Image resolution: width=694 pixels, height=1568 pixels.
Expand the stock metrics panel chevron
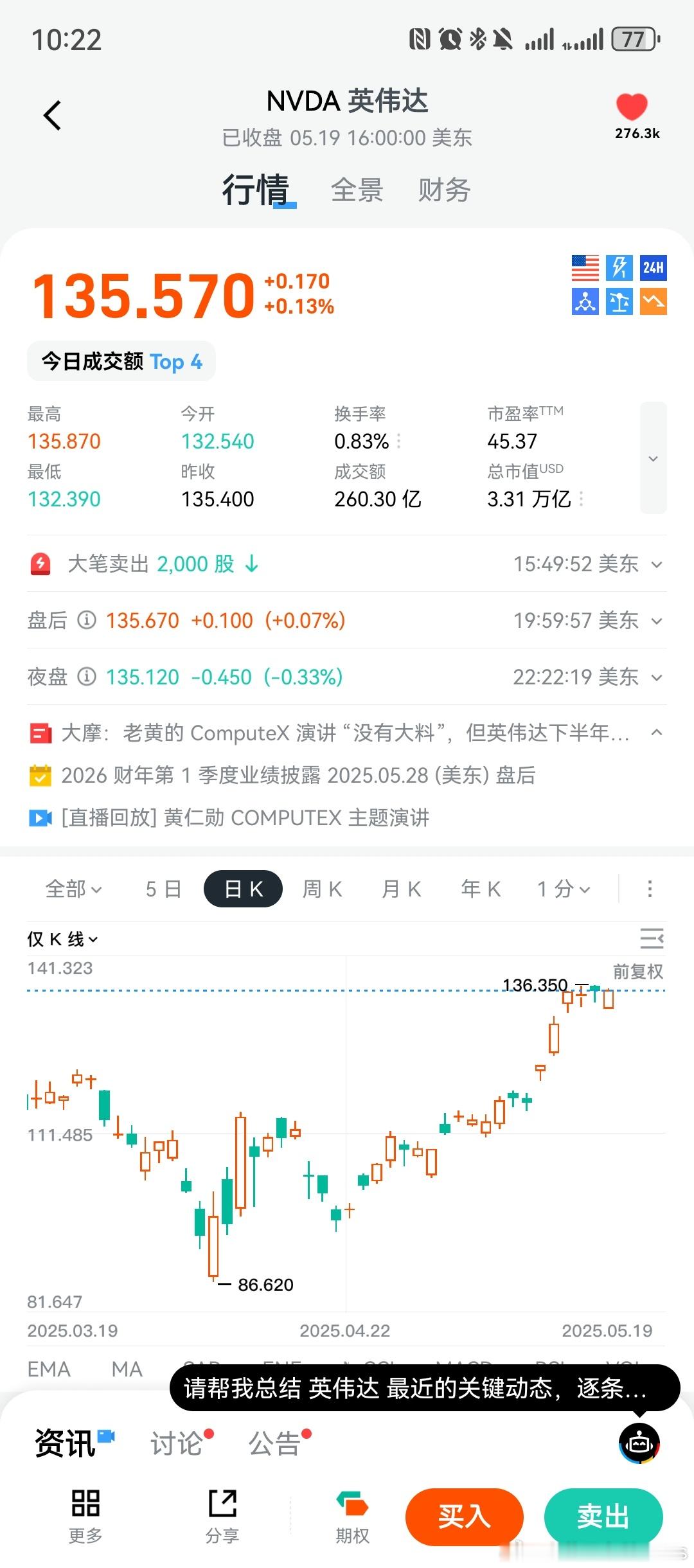pos(654,458)
